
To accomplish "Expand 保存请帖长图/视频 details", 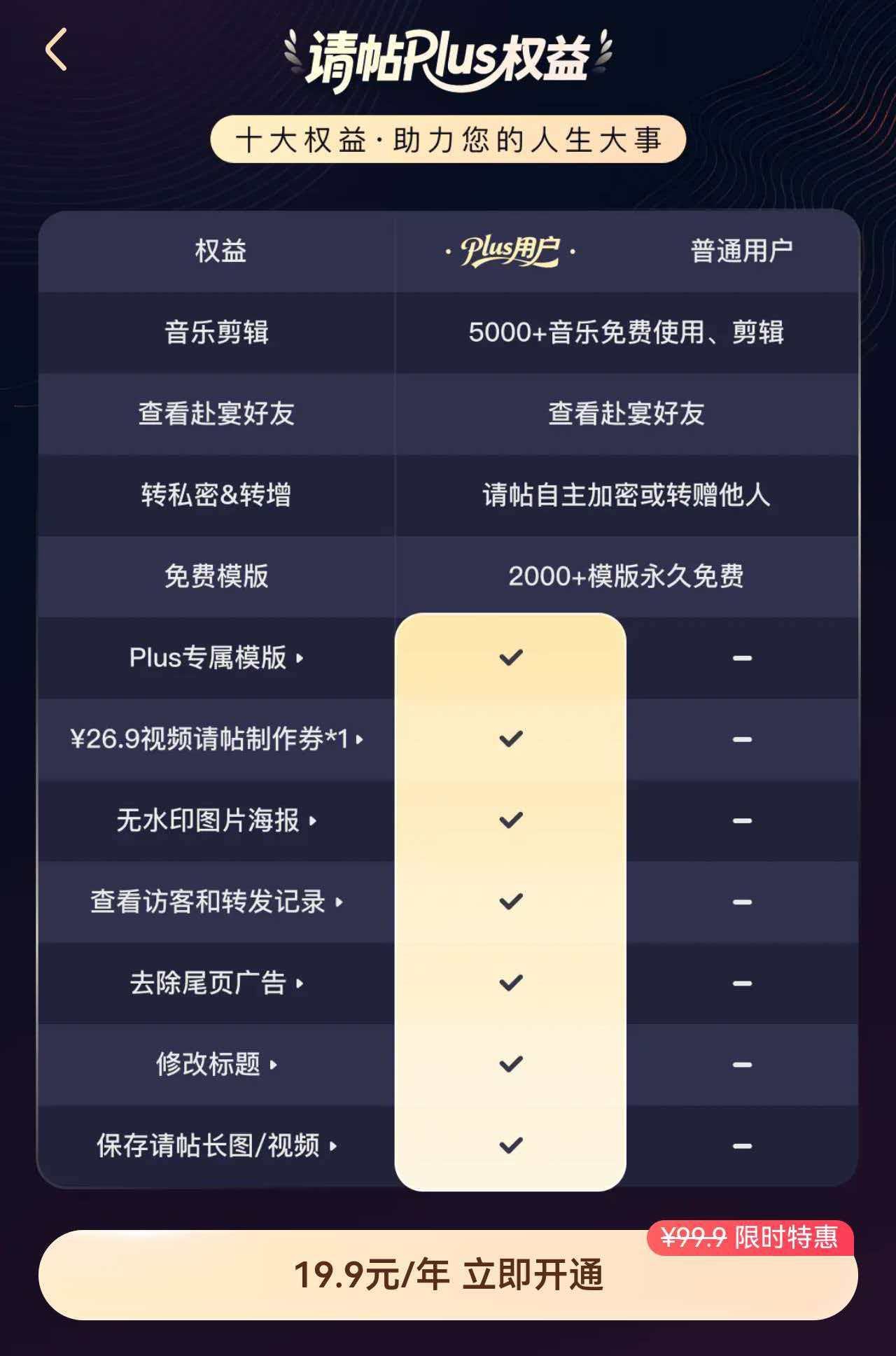I will [216, 1146].
